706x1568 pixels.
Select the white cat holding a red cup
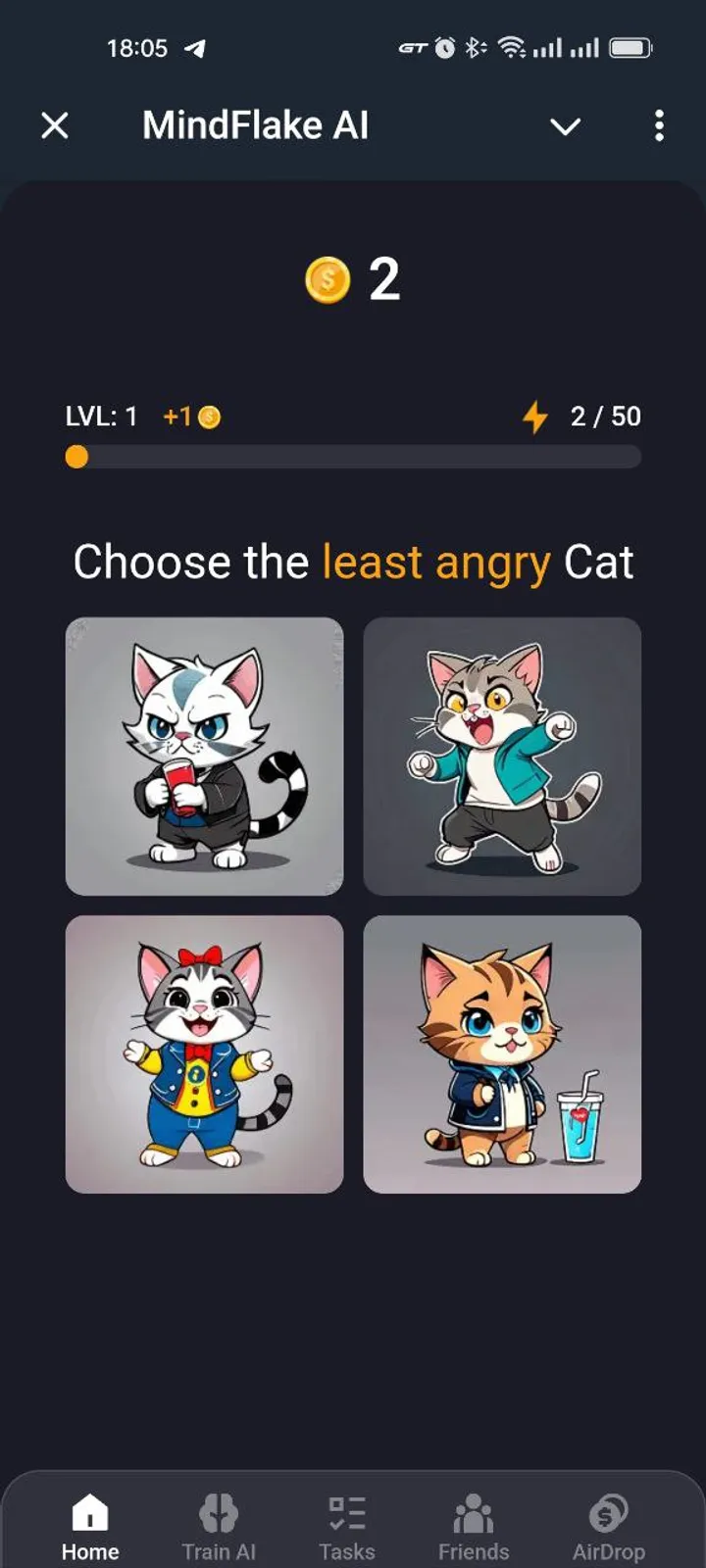[x=204, y=756]
